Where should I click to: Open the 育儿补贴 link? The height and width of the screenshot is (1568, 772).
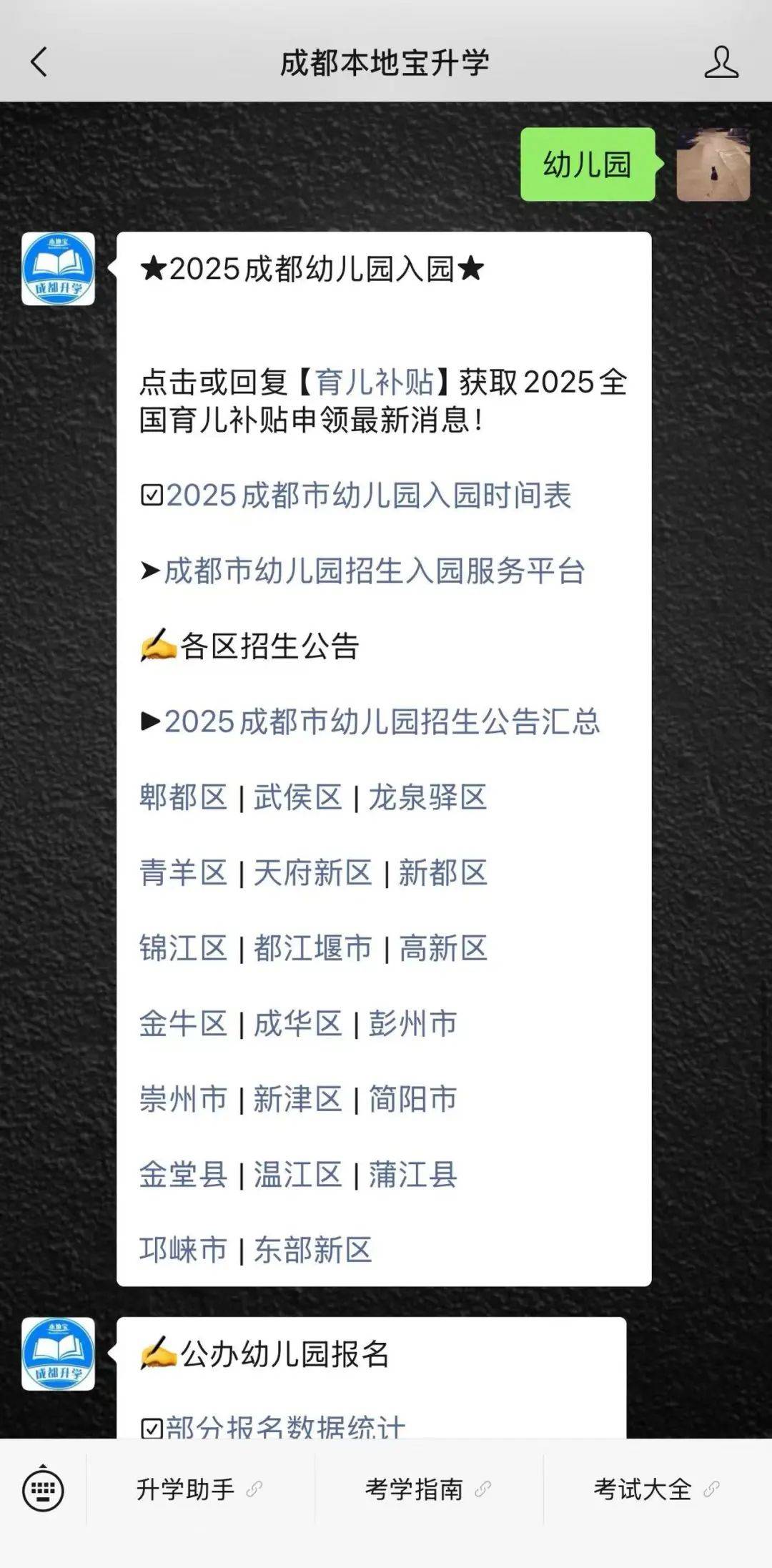[375, 382]
